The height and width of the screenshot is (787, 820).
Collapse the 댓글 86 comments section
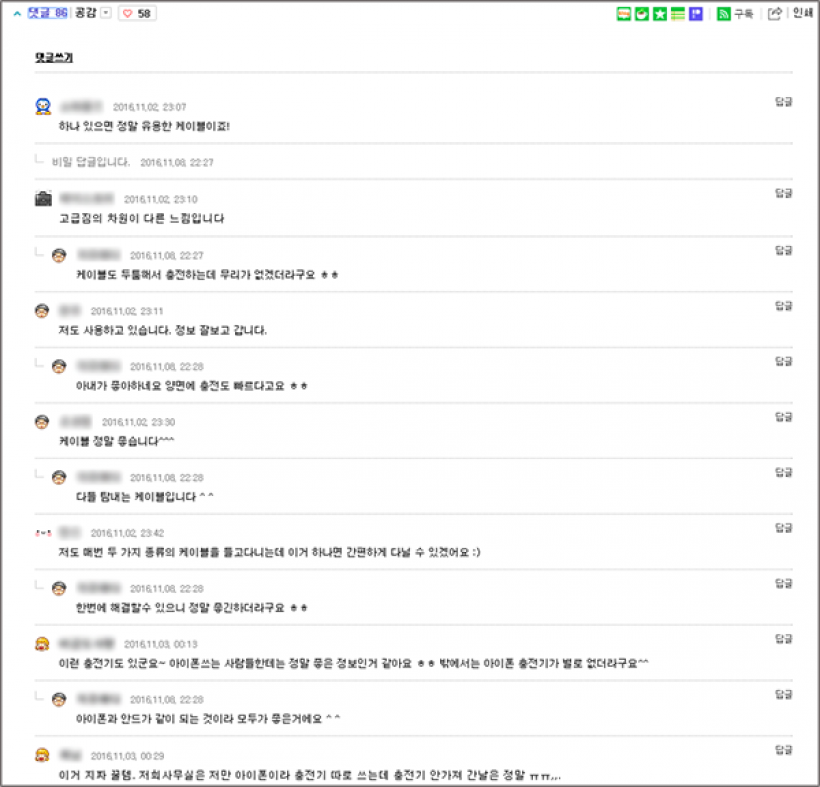45,13
